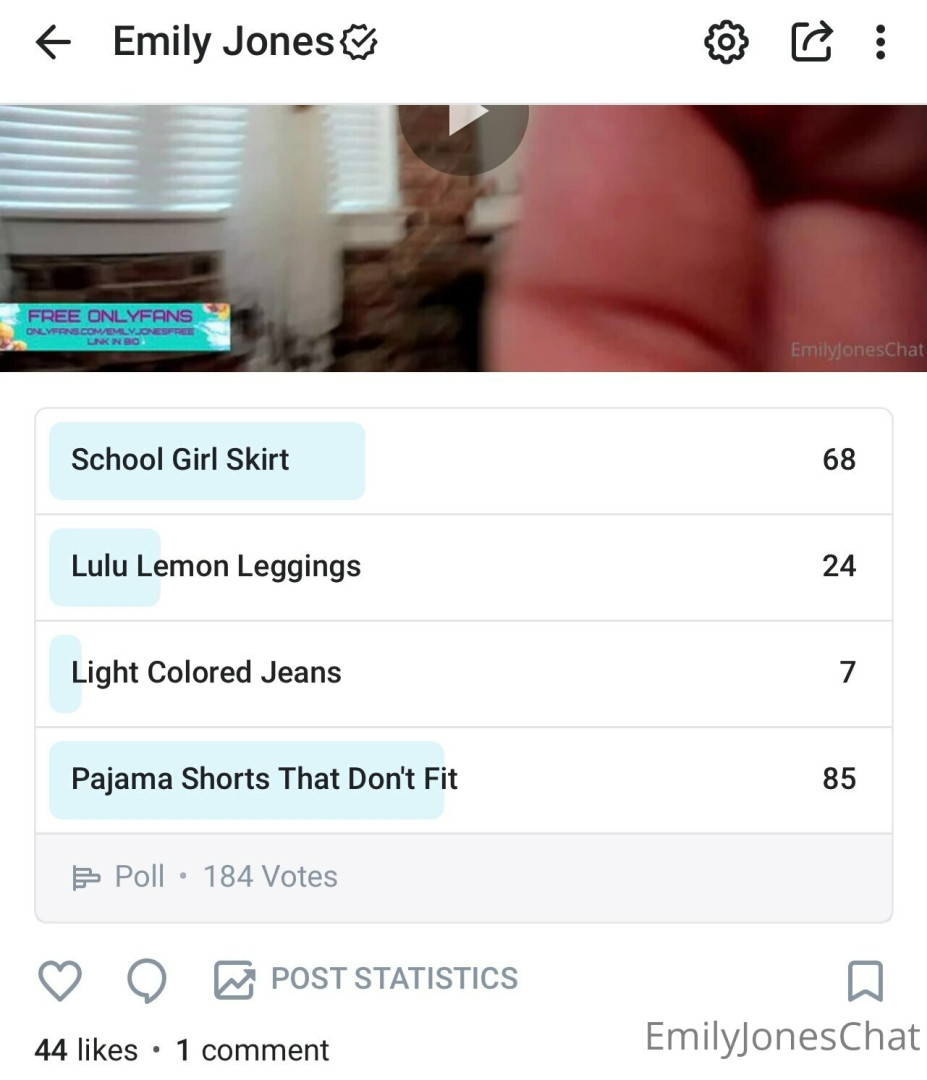
Task: View Post Statistics
Action: [x=367, y=979]
